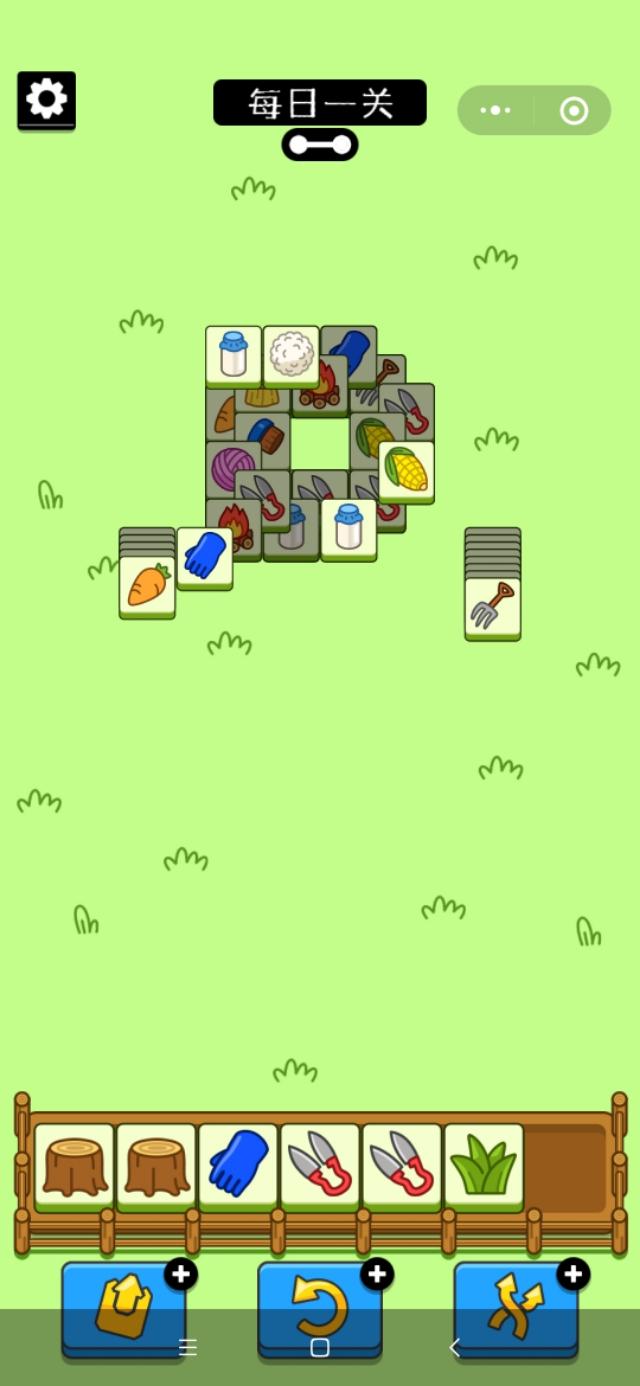Open the mini-program three-dot menu

pos(495,110)
